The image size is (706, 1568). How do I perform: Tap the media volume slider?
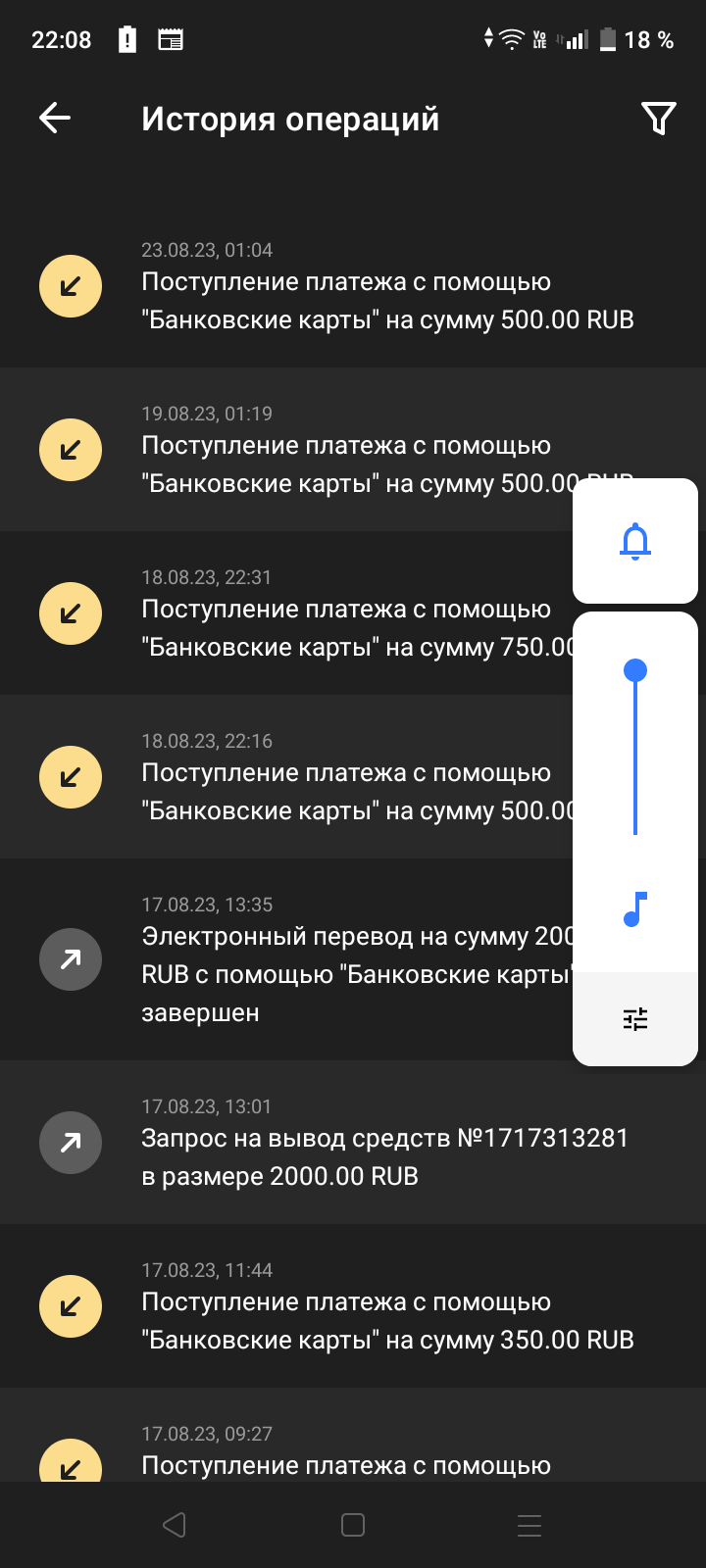tap(635, 750)
